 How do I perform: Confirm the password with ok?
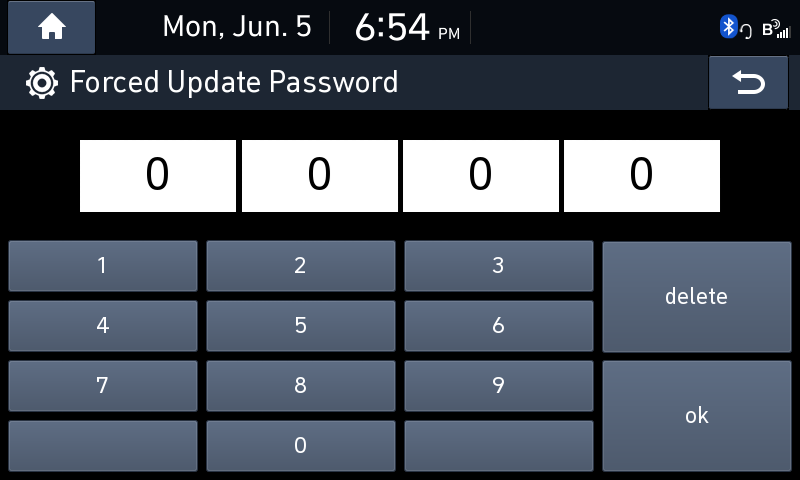click(x=696, y=416)
